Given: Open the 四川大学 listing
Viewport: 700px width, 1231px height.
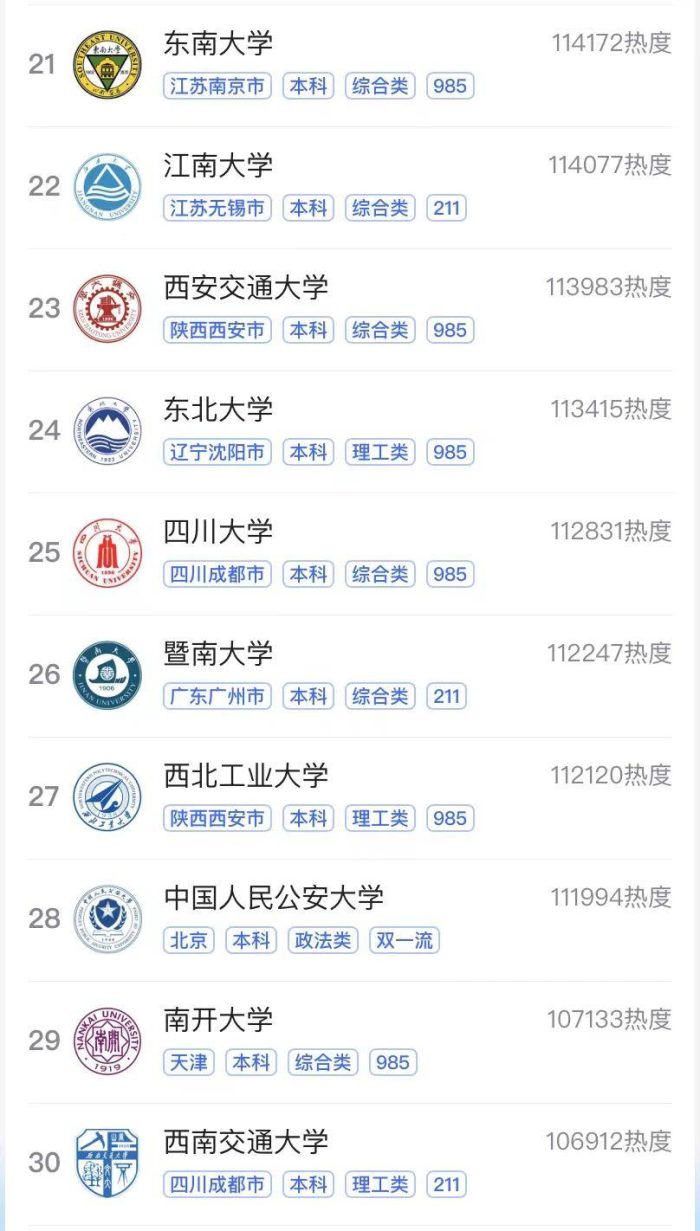Looking at the screenshot, I should (350, 554).
